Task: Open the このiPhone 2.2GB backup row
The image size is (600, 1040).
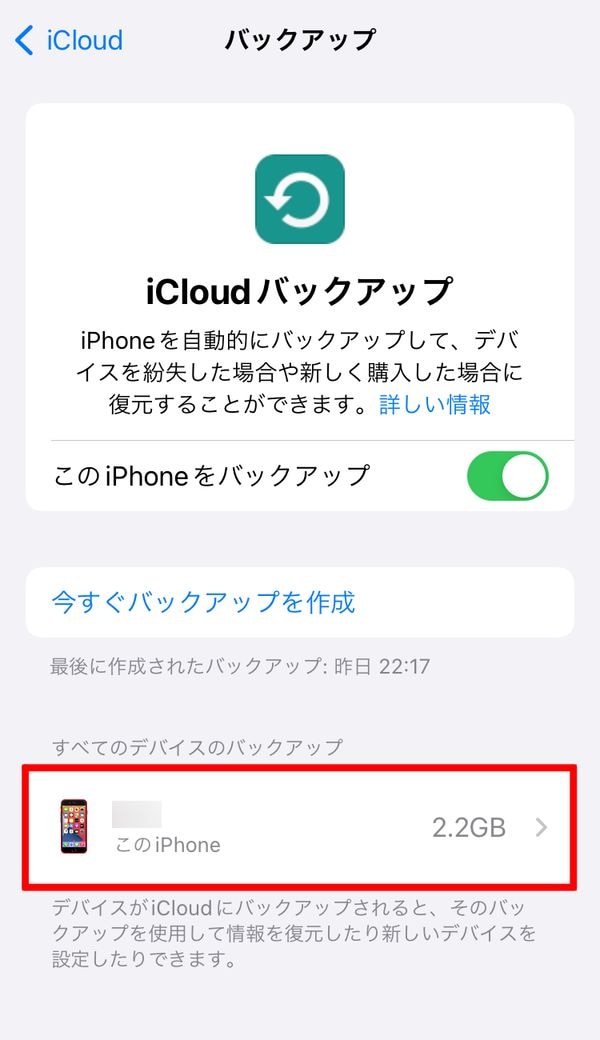Action: pos(300,827)
